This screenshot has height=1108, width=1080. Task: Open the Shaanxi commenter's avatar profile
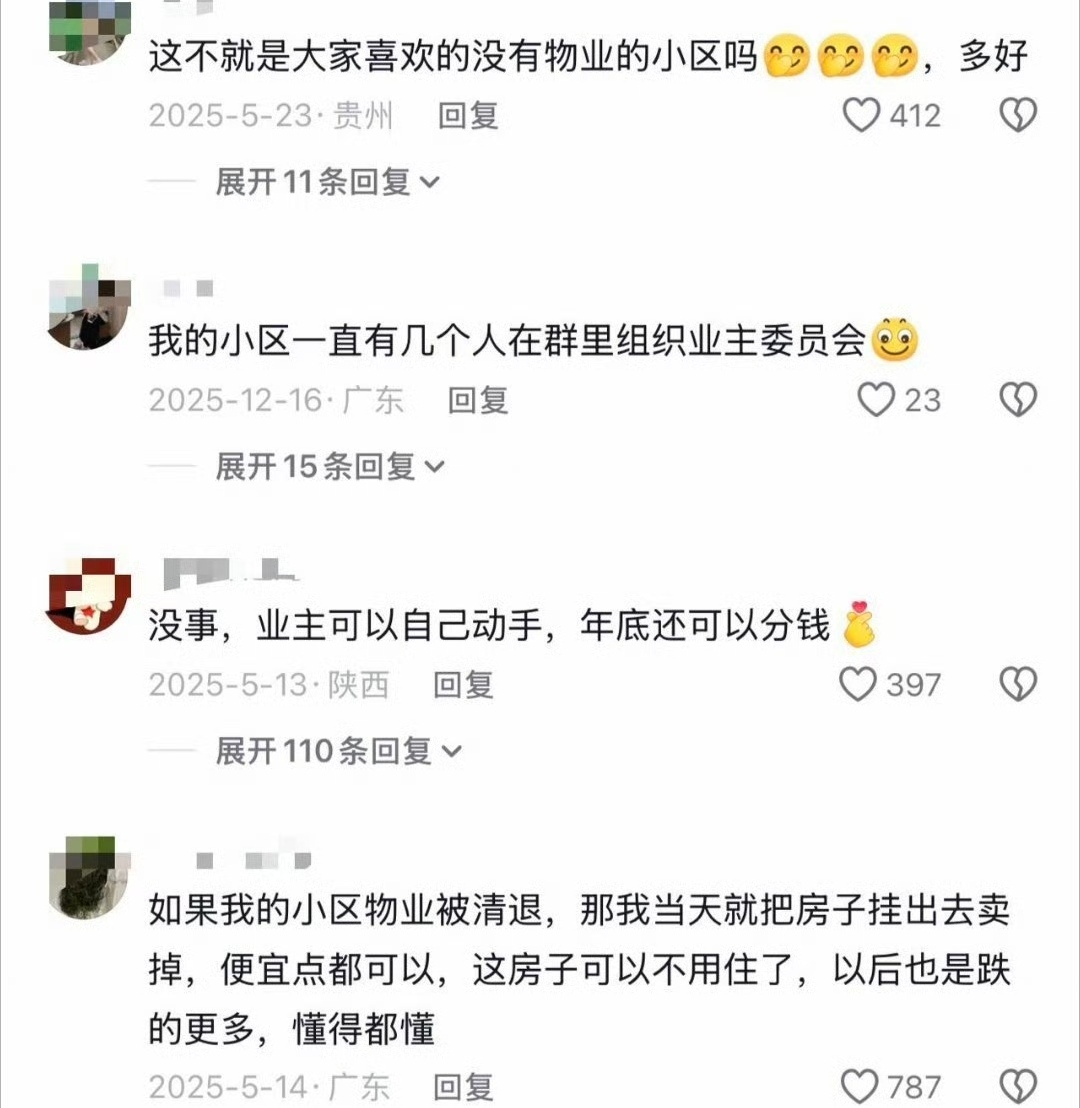pyautogui.click(x=89, y=598)
